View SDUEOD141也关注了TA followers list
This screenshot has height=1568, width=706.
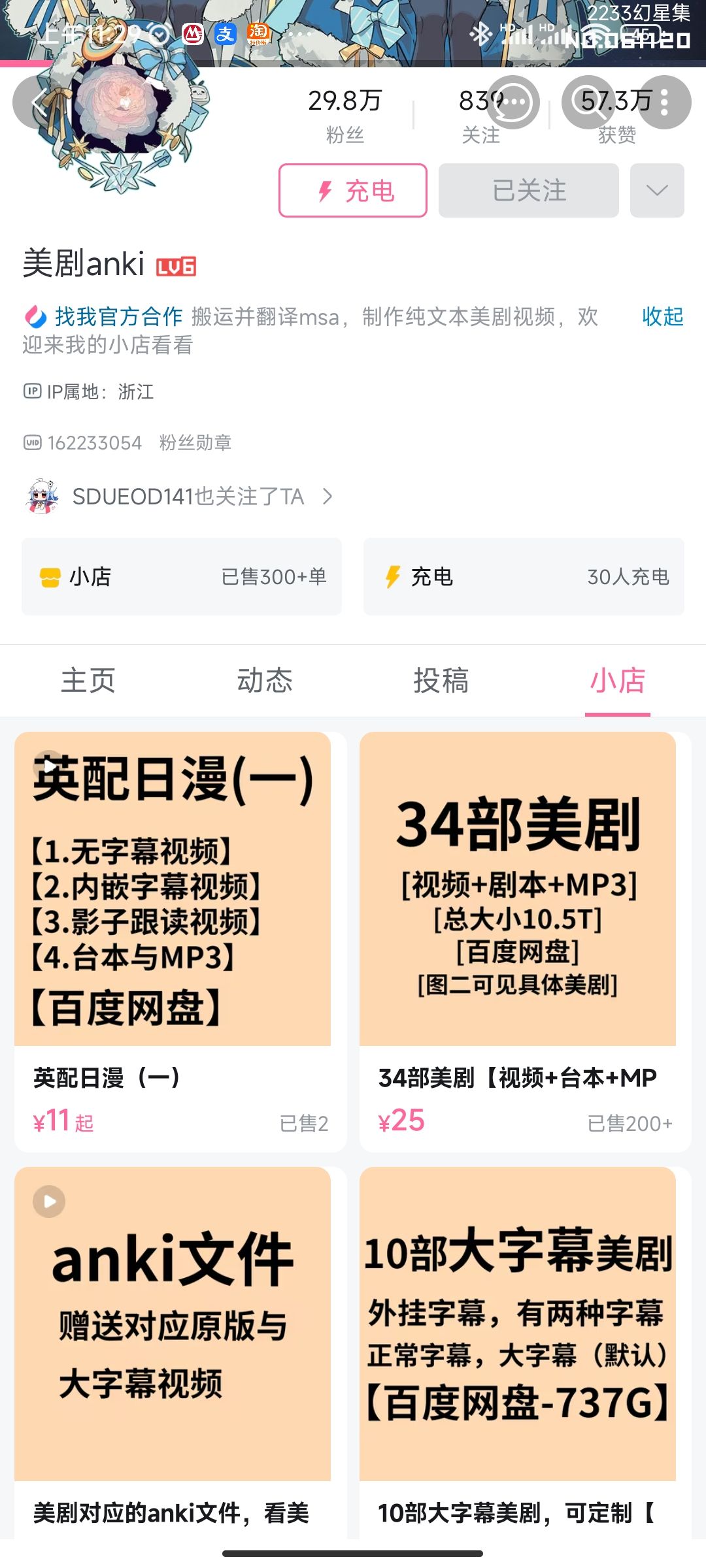pos(188,497)
